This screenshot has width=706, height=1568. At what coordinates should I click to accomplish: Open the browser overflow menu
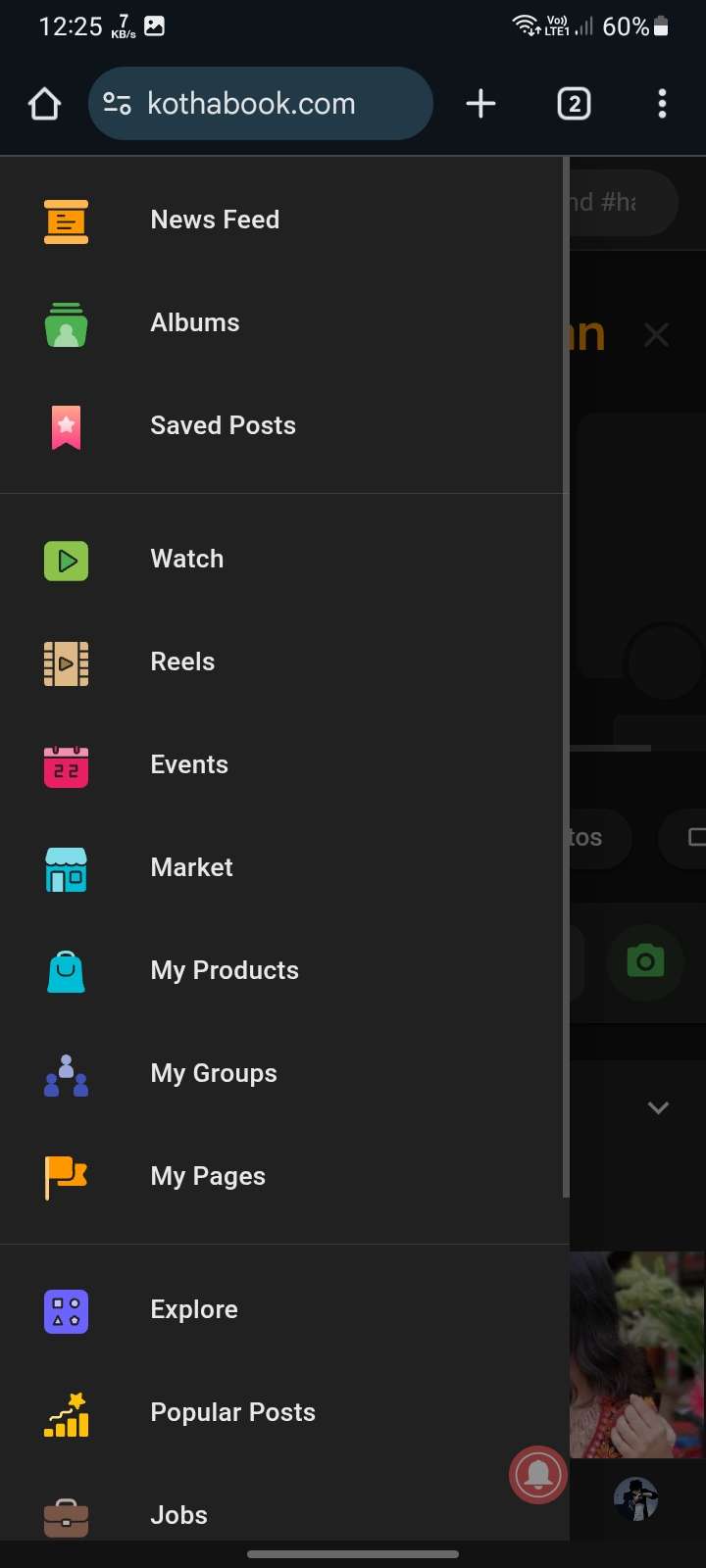(662, 104)
